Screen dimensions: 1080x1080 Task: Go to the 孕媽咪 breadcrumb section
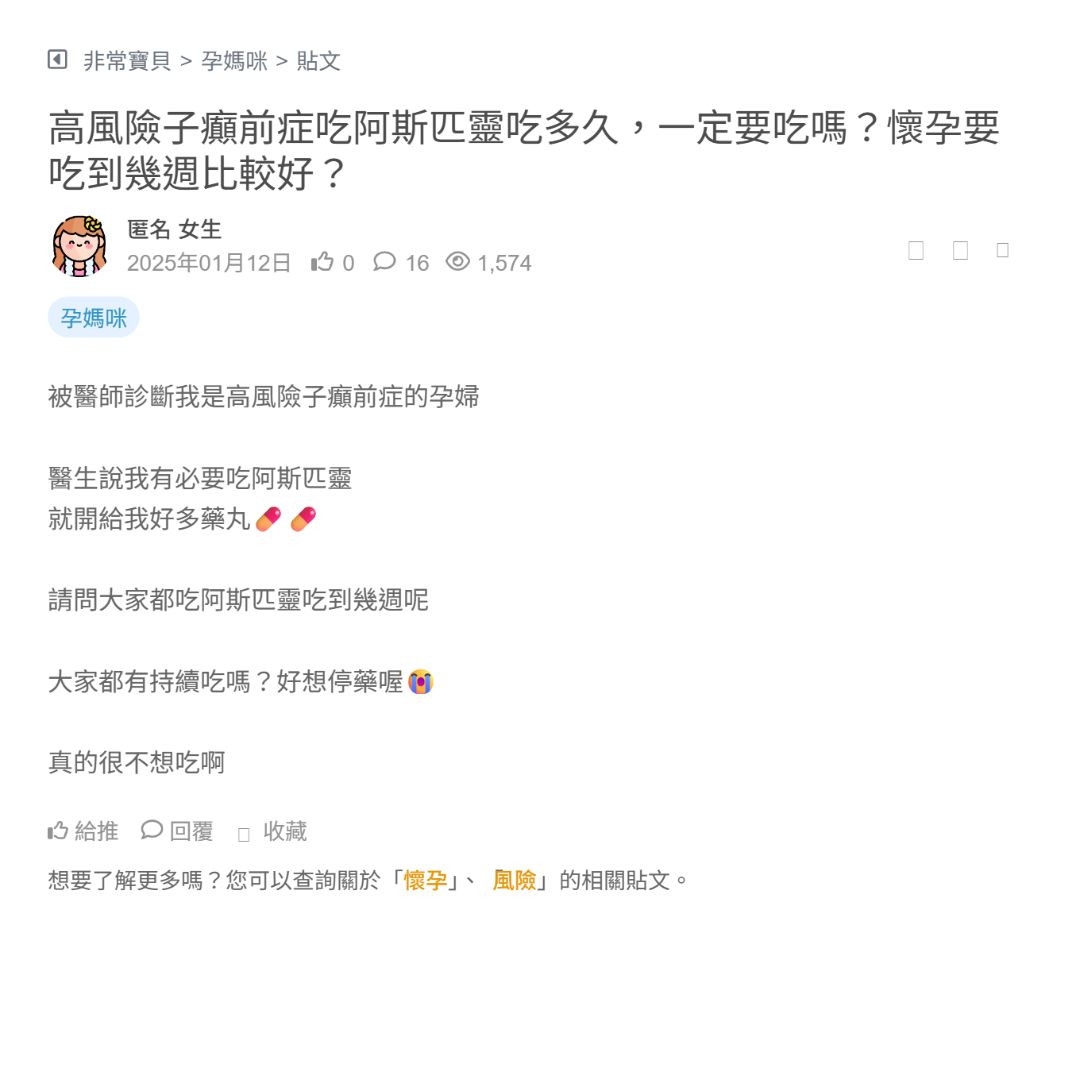[x=235, y=61]
